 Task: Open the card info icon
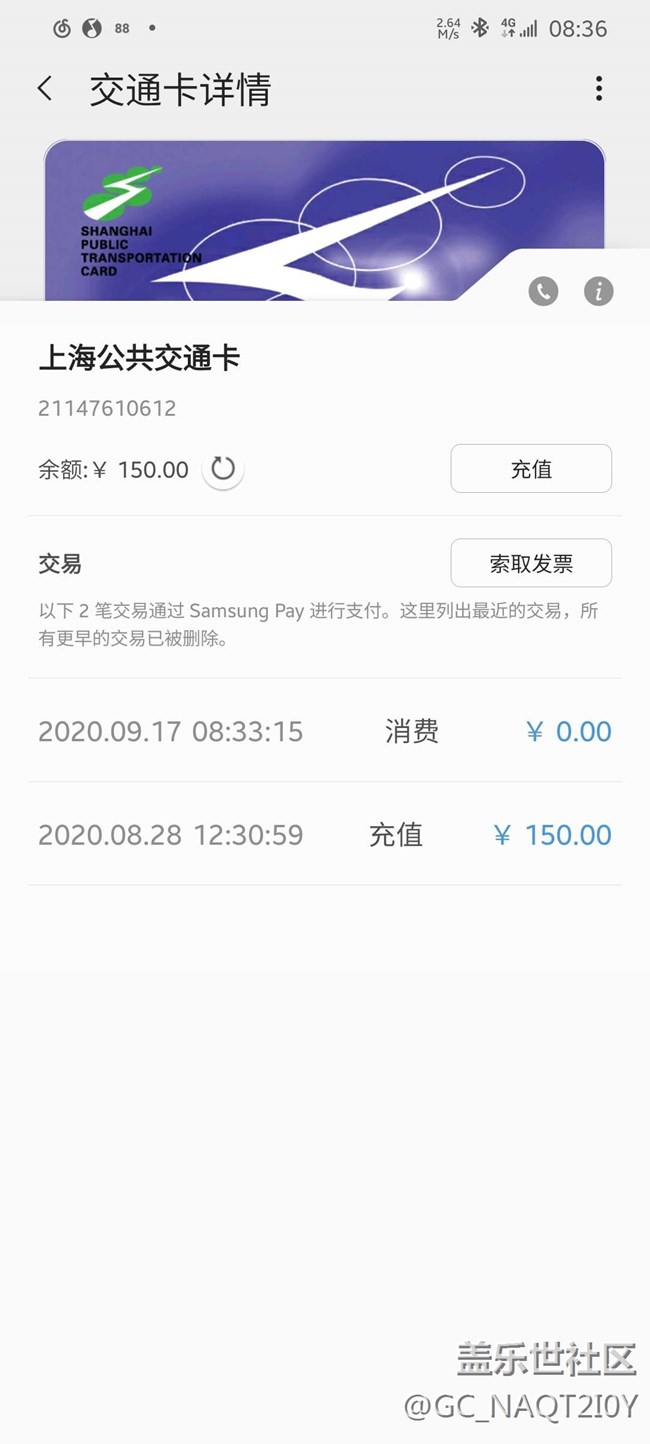(598, 291)
